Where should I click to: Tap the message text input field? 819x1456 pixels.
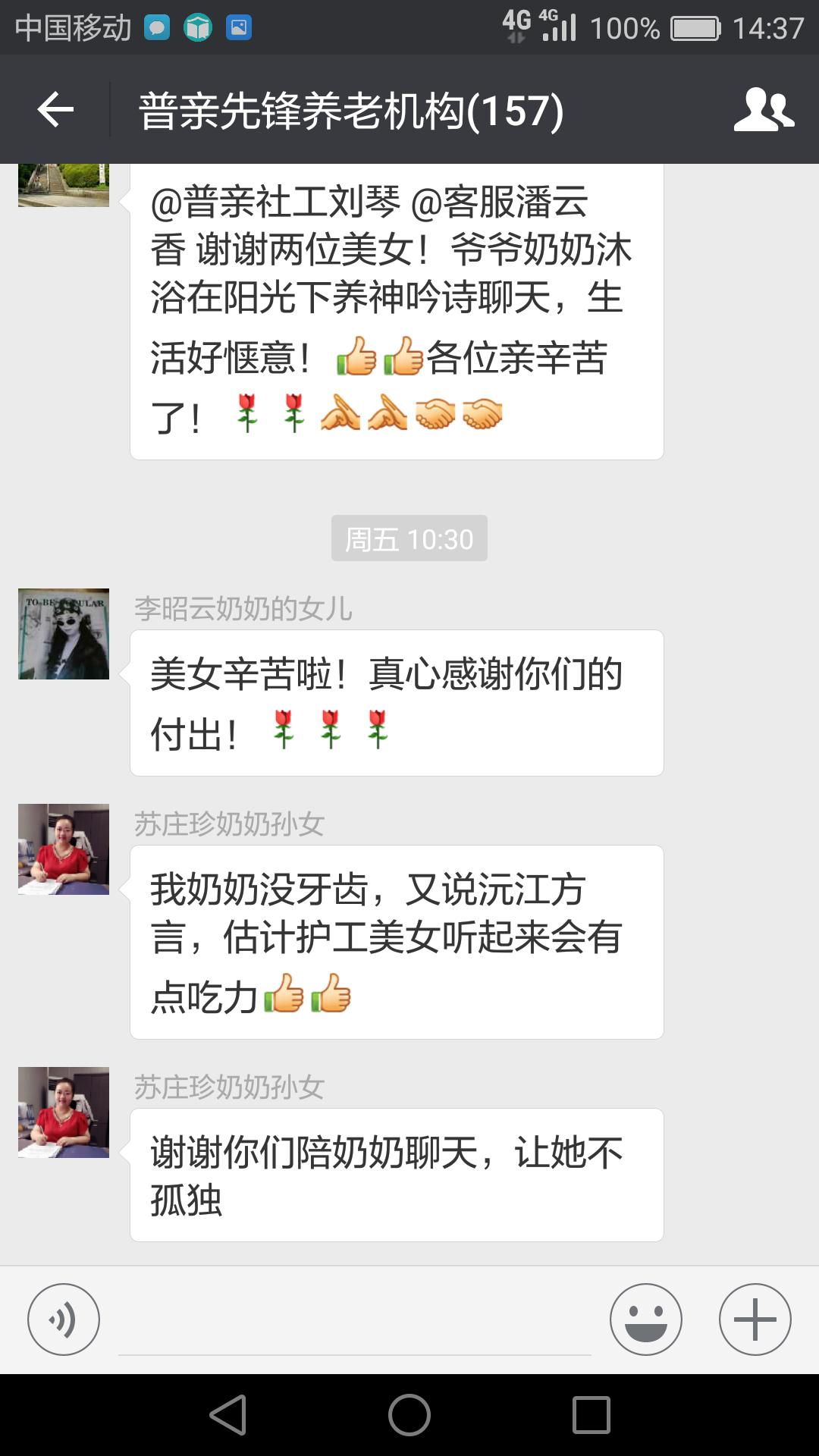(x=355, y=1321)
